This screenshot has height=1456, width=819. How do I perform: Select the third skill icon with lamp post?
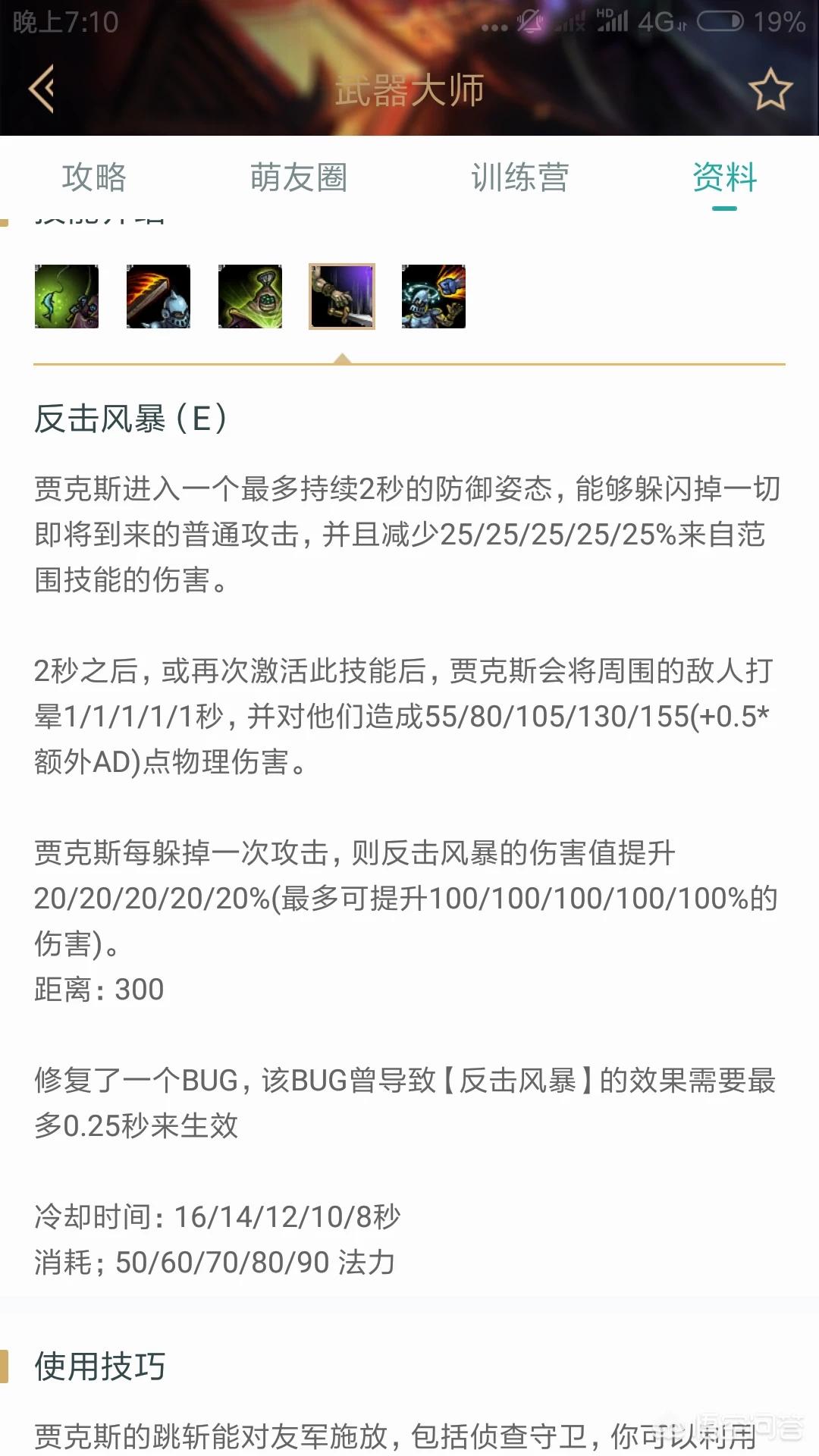(x=250, y=297)
